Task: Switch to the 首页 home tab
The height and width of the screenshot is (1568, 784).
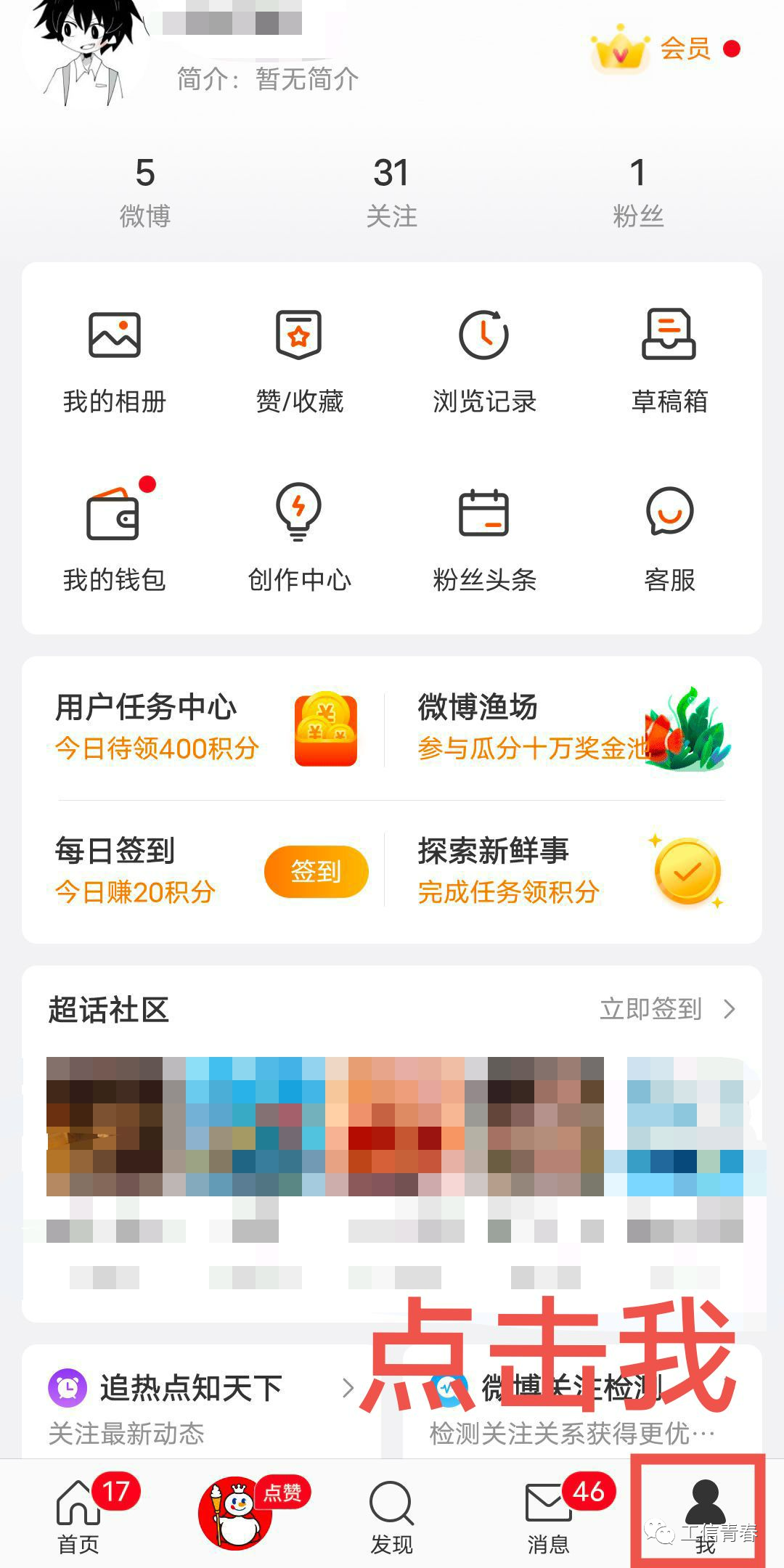Action: coord(78,1514)
